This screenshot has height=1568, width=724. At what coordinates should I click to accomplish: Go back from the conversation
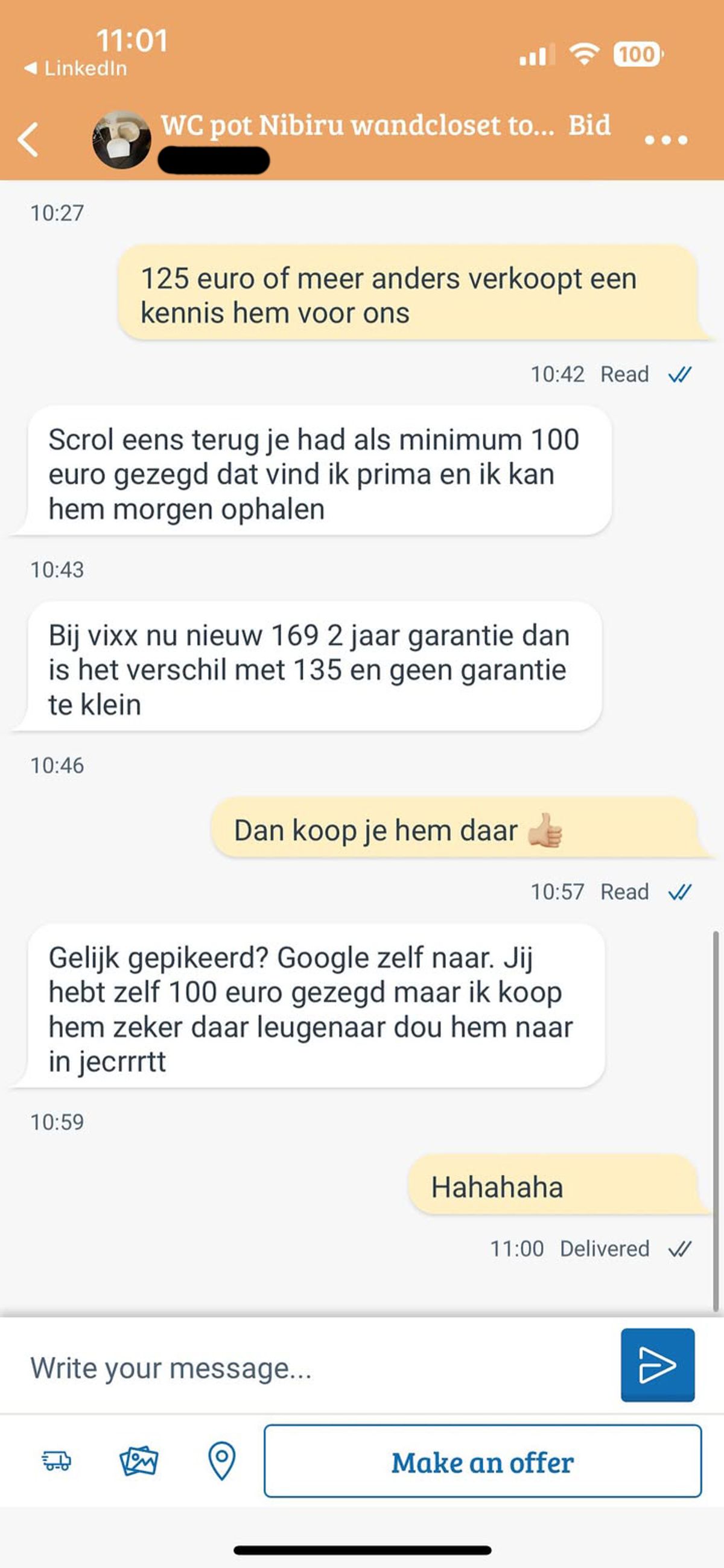(x=28, y=139)
